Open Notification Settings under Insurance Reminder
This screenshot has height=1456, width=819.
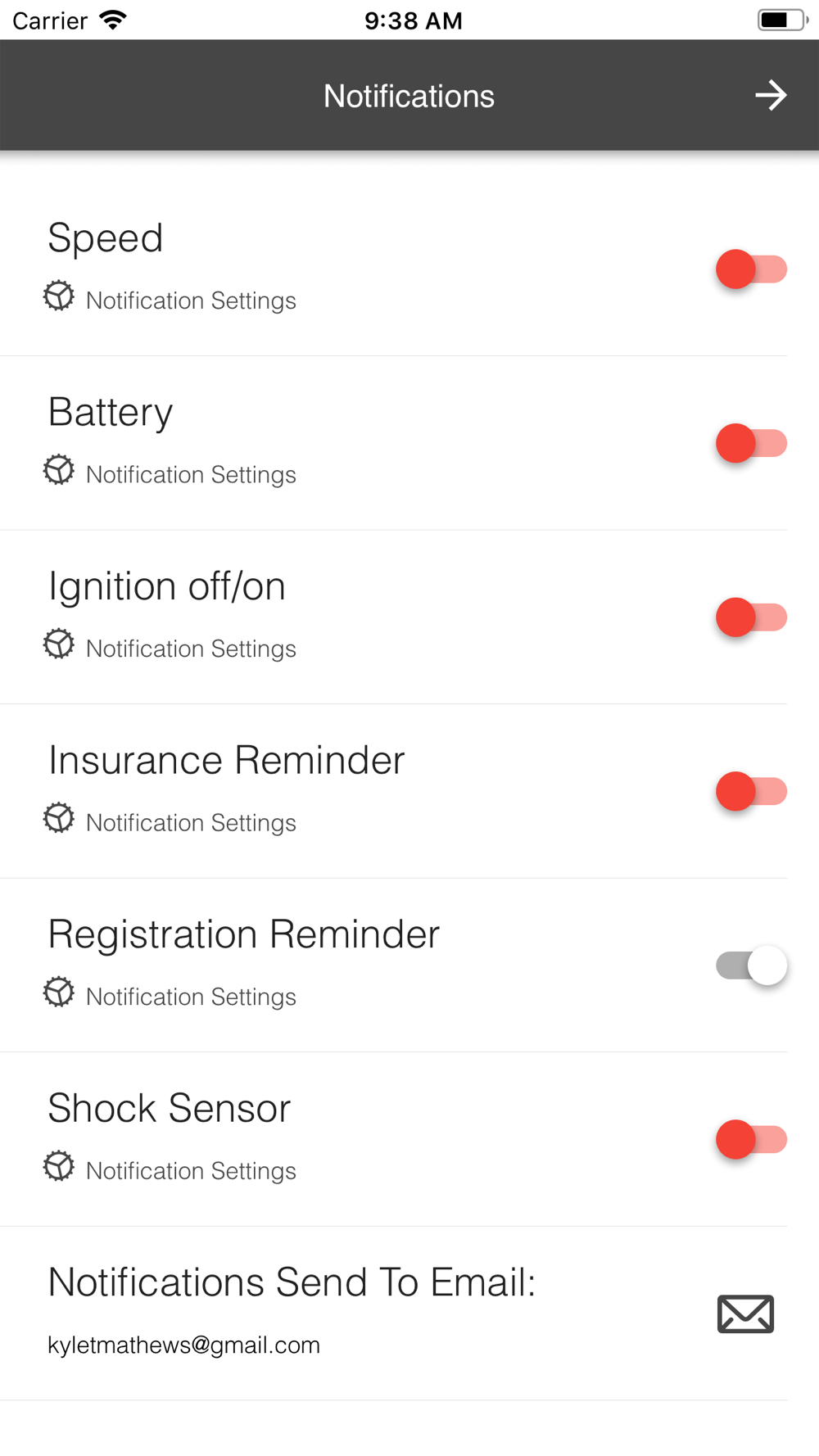click(170, 821)
